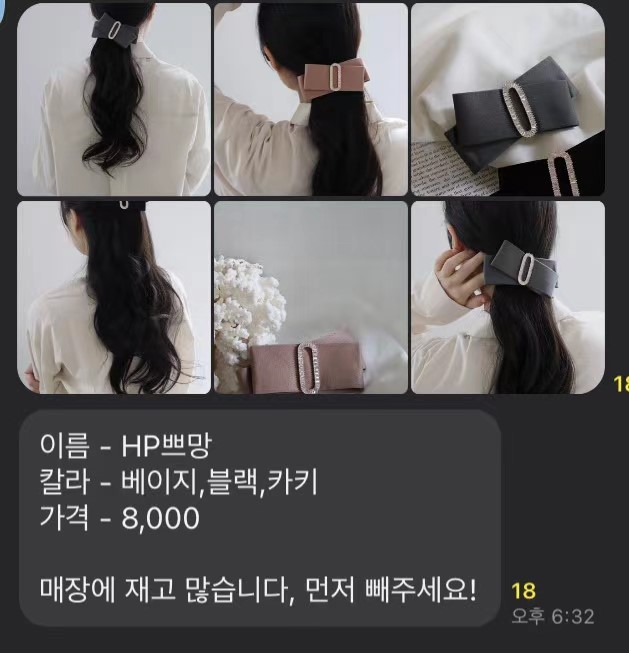Open the photo of a hand touching the gray bow clip

(x=508, y=297)
